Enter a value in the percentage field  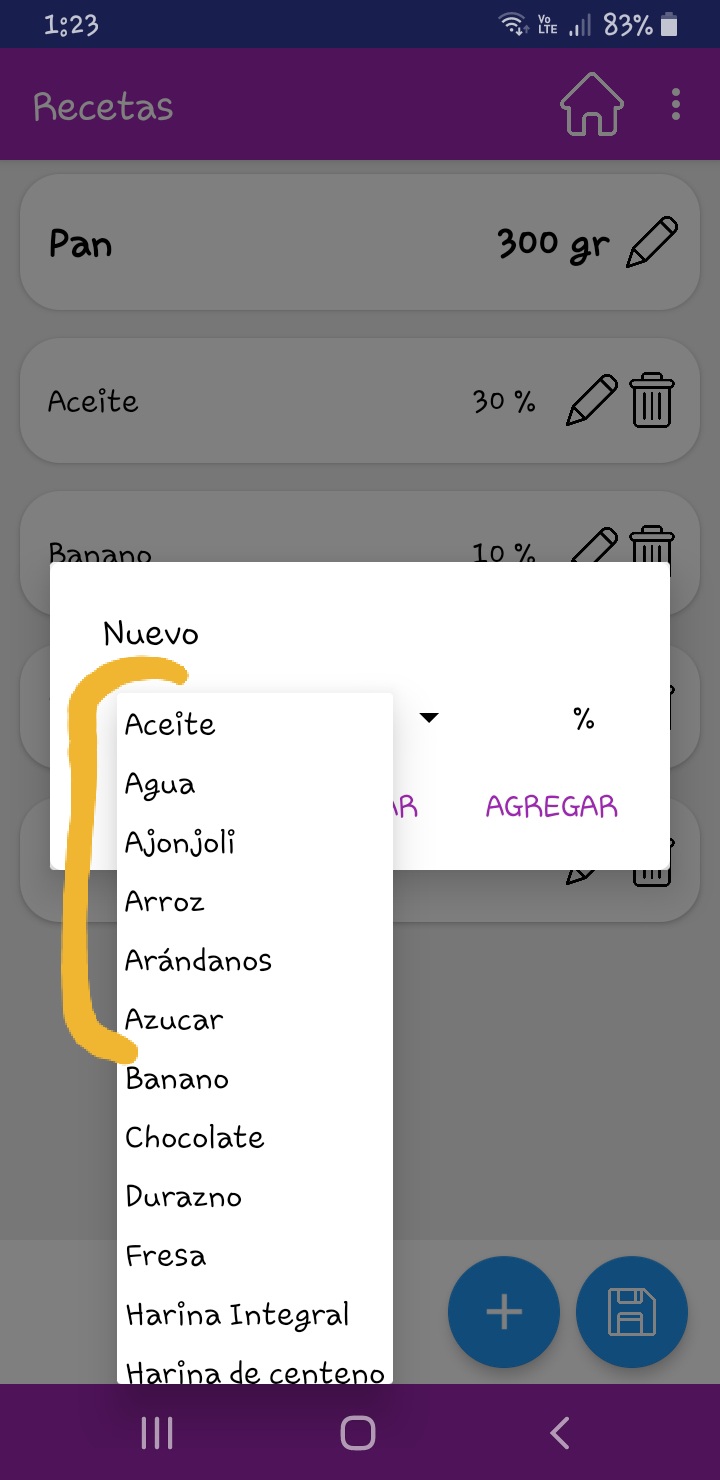(530, 718)
